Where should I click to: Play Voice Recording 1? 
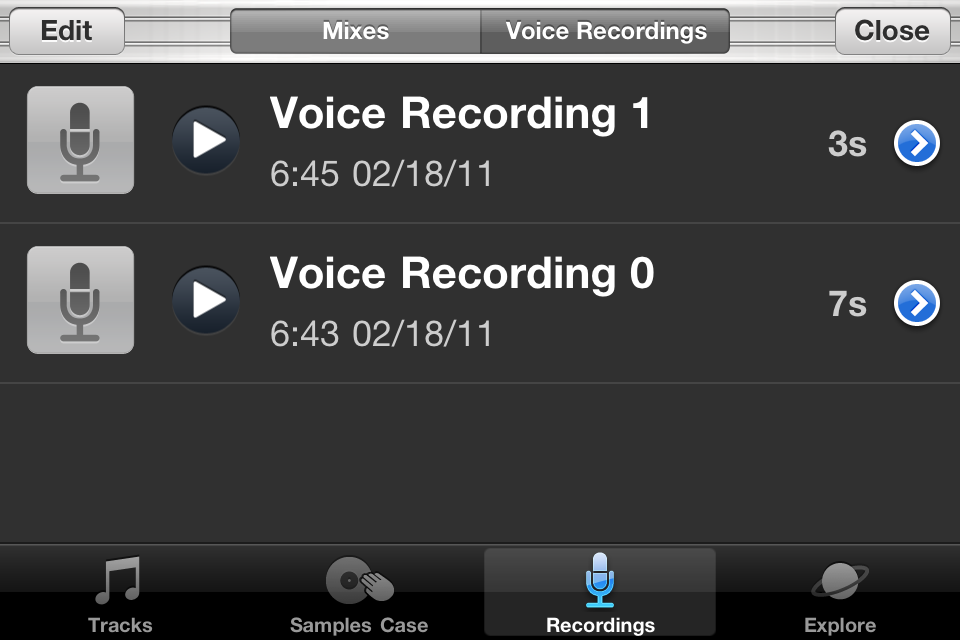pos(206,141)
